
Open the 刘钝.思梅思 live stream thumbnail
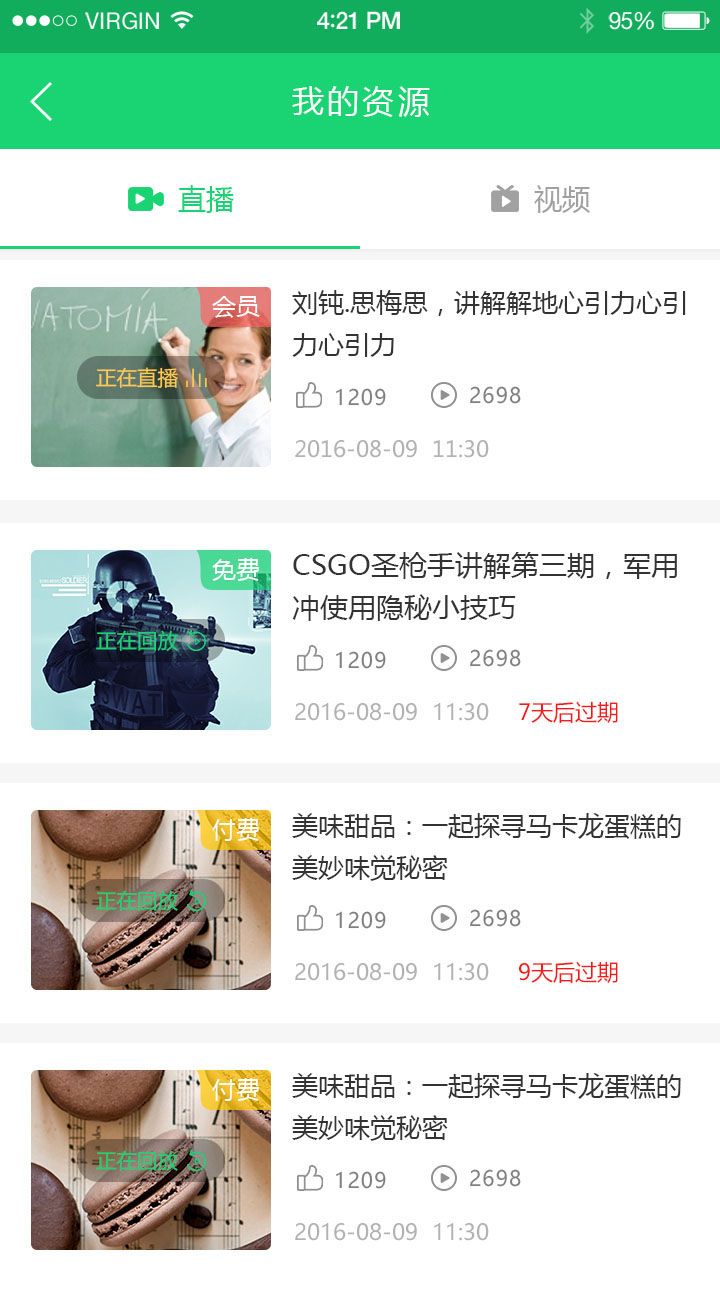coord(150,377)
